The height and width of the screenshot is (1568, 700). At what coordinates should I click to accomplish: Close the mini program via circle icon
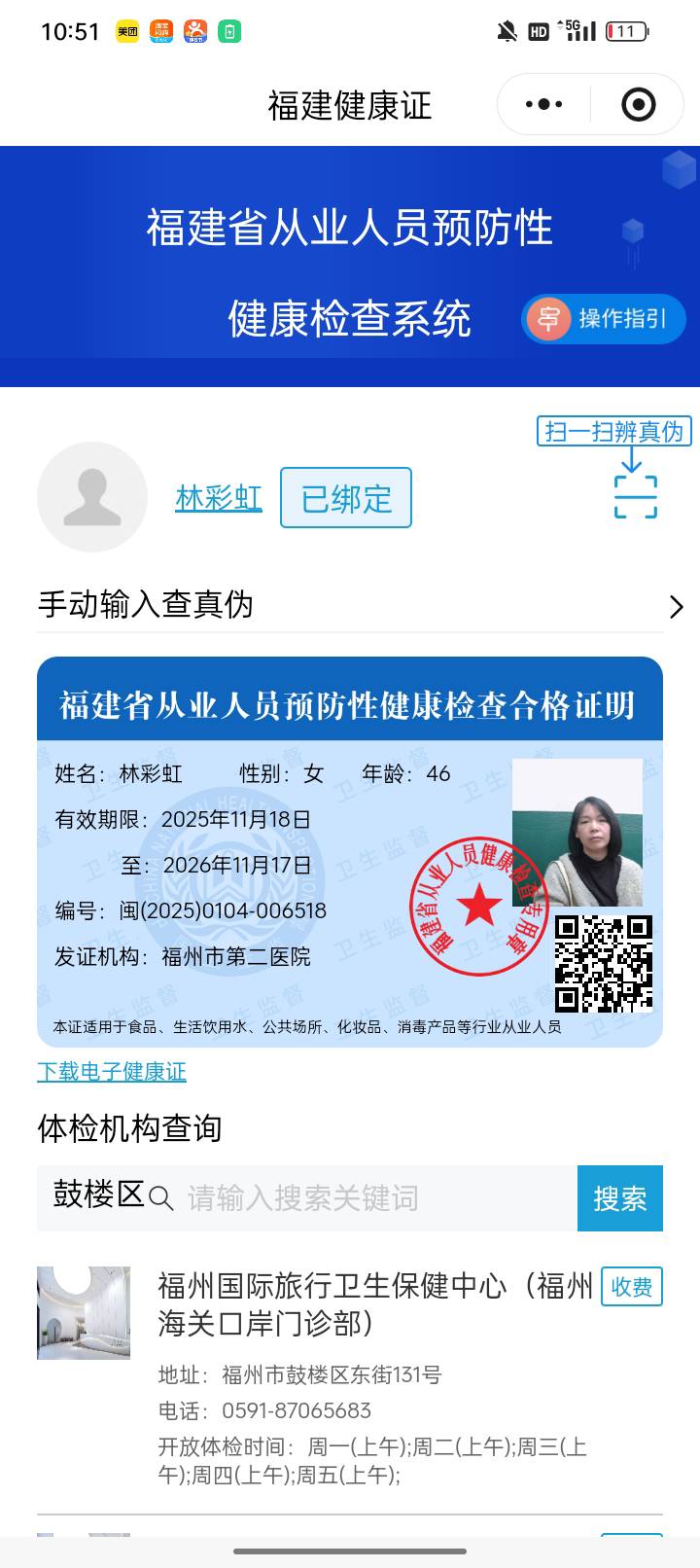(638, 104)
